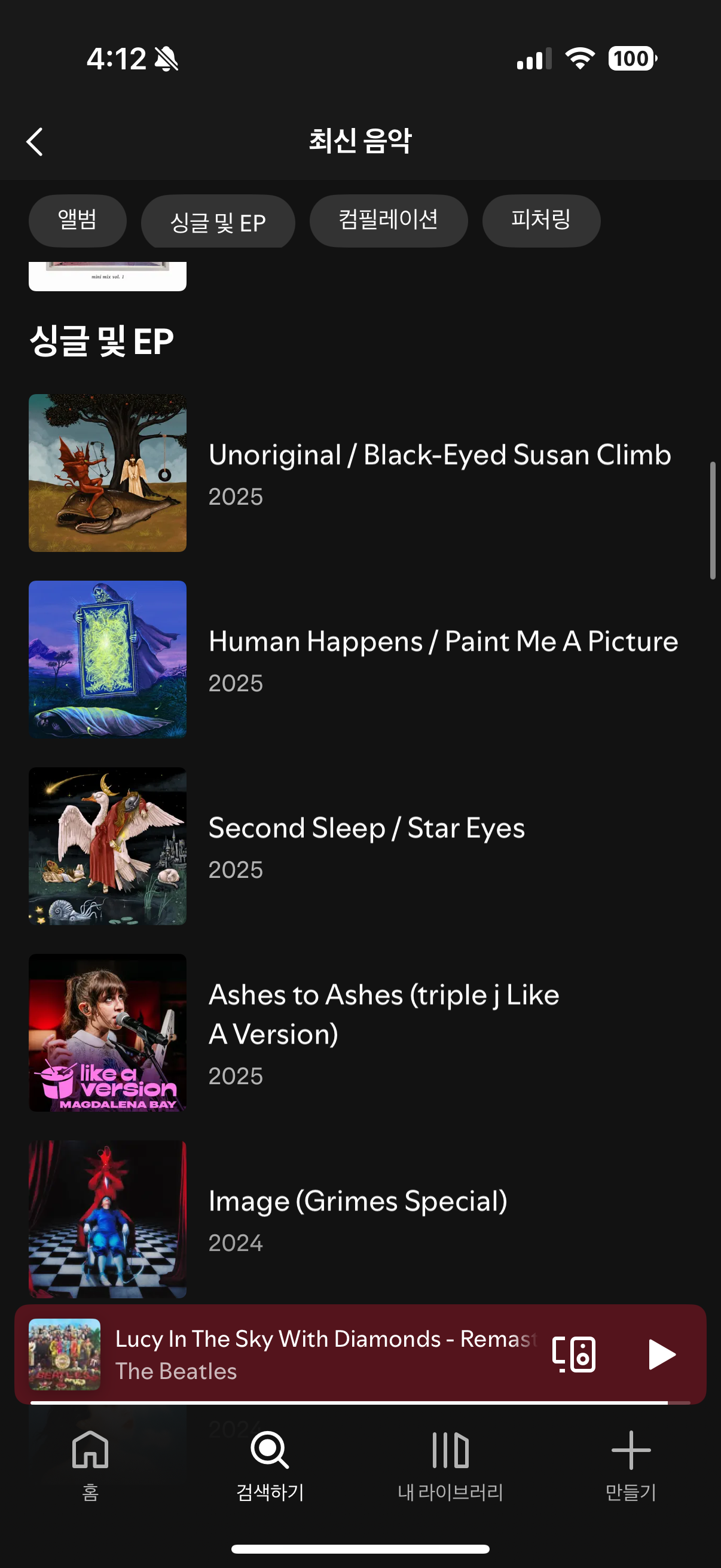Select the 컴필레이션 chip
721x1568 pixels.
[x=388, y=220]
